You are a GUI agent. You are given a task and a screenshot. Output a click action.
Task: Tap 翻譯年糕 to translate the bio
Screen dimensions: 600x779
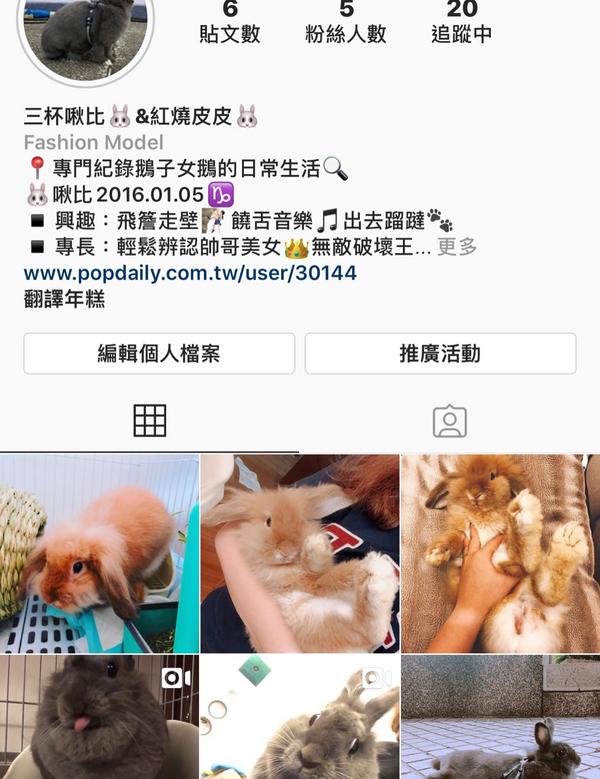point(64,298)
